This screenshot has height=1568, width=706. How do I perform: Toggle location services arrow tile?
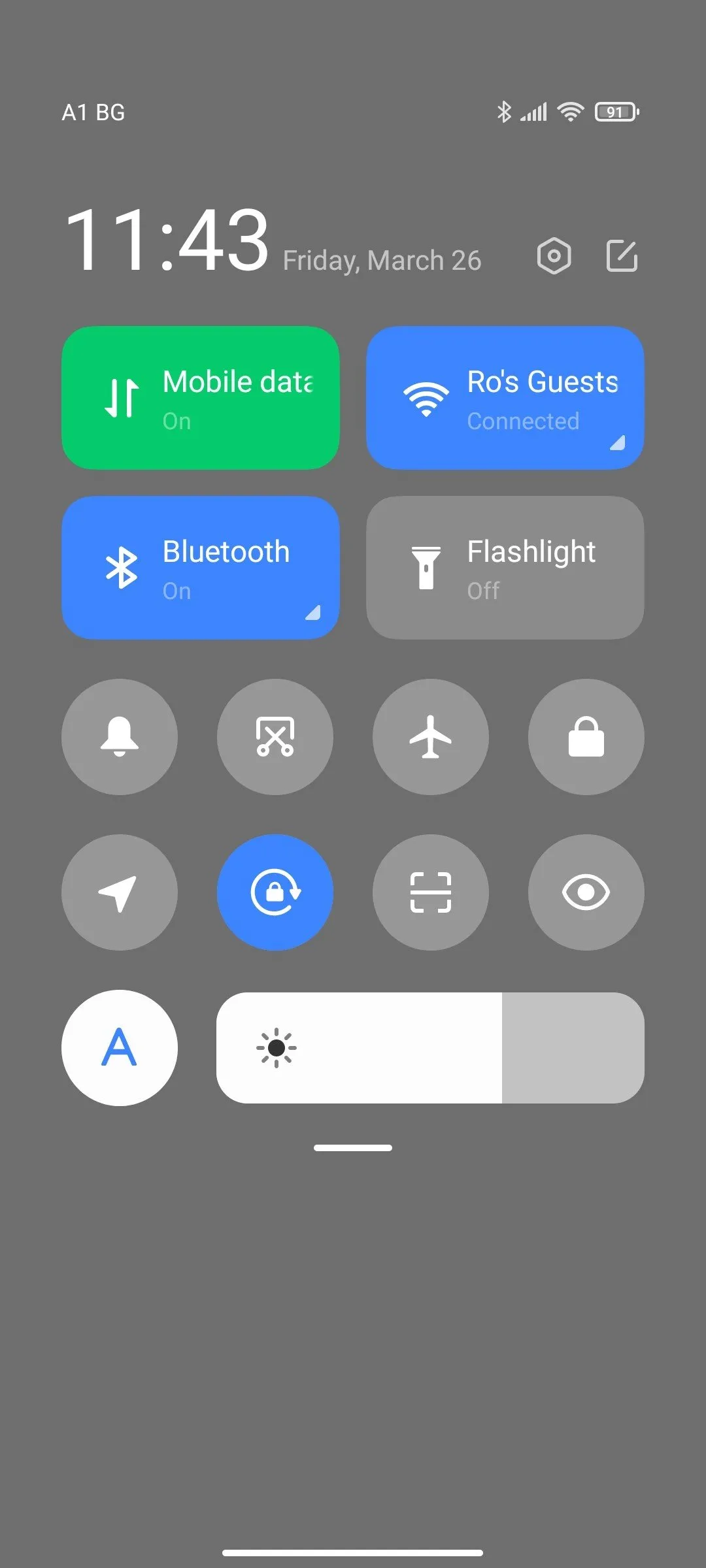120,892
